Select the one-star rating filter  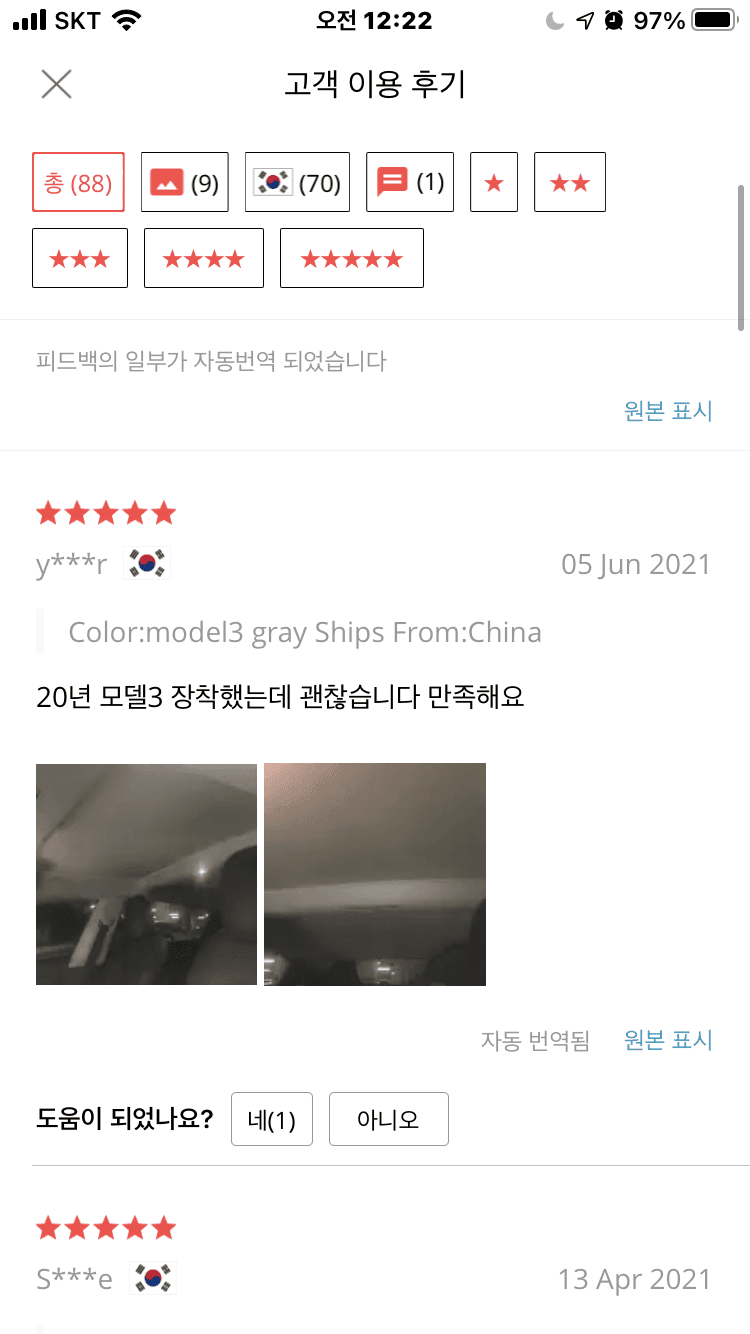pyautogui.click(x=493, y=181)
